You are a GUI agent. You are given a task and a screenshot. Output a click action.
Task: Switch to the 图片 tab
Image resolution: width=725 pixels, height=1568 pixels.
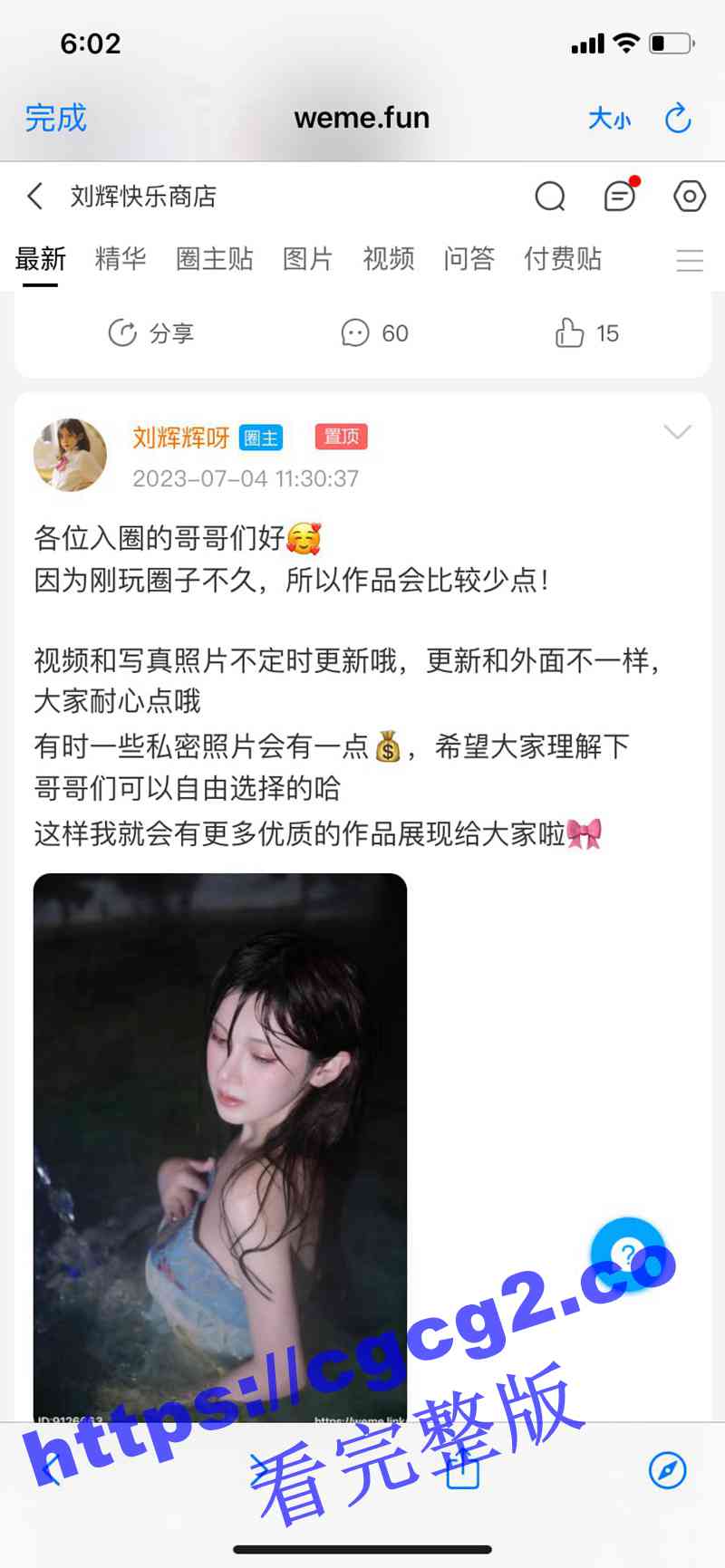pyautogui.click(x=308, y=259)
